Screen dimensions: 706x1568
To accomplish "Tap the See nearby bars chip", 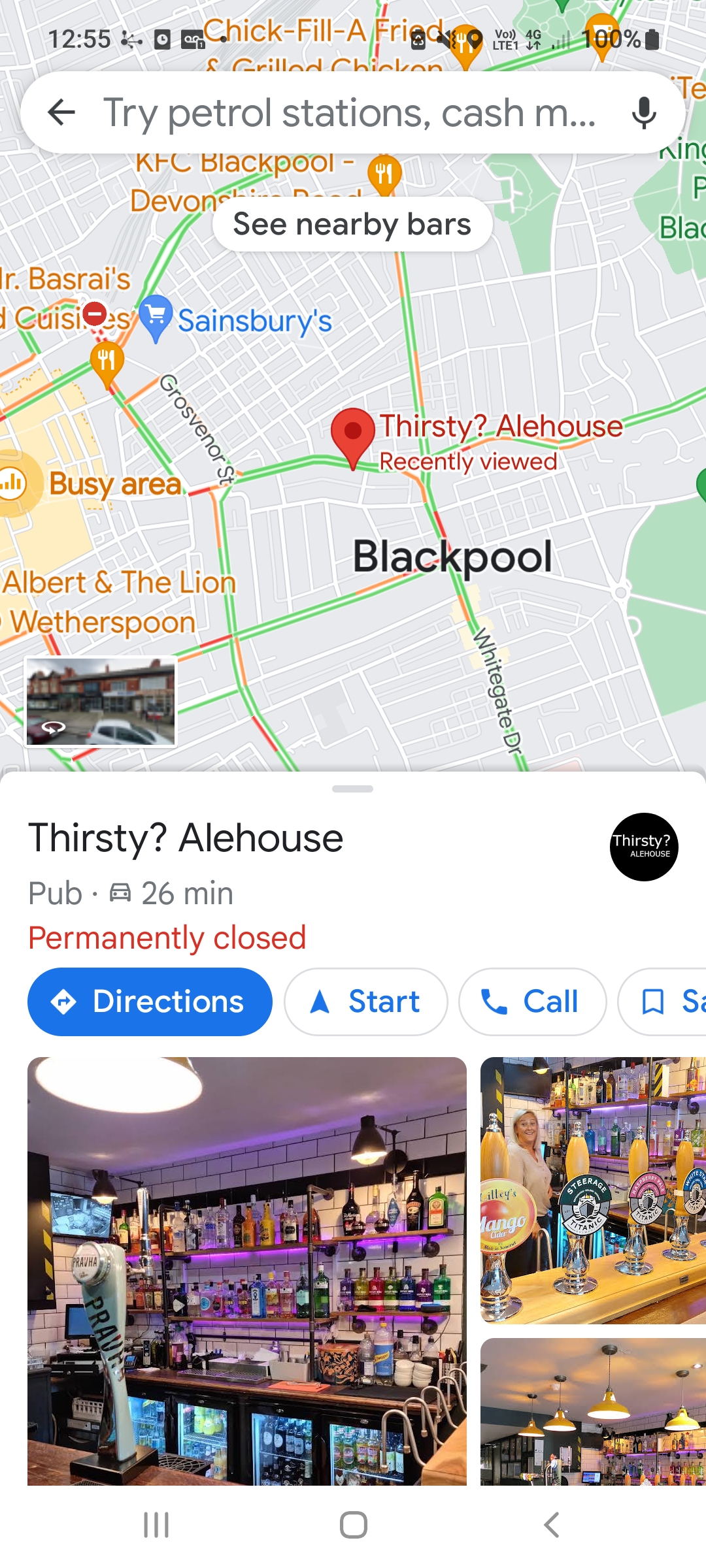I will coord(352,224).
